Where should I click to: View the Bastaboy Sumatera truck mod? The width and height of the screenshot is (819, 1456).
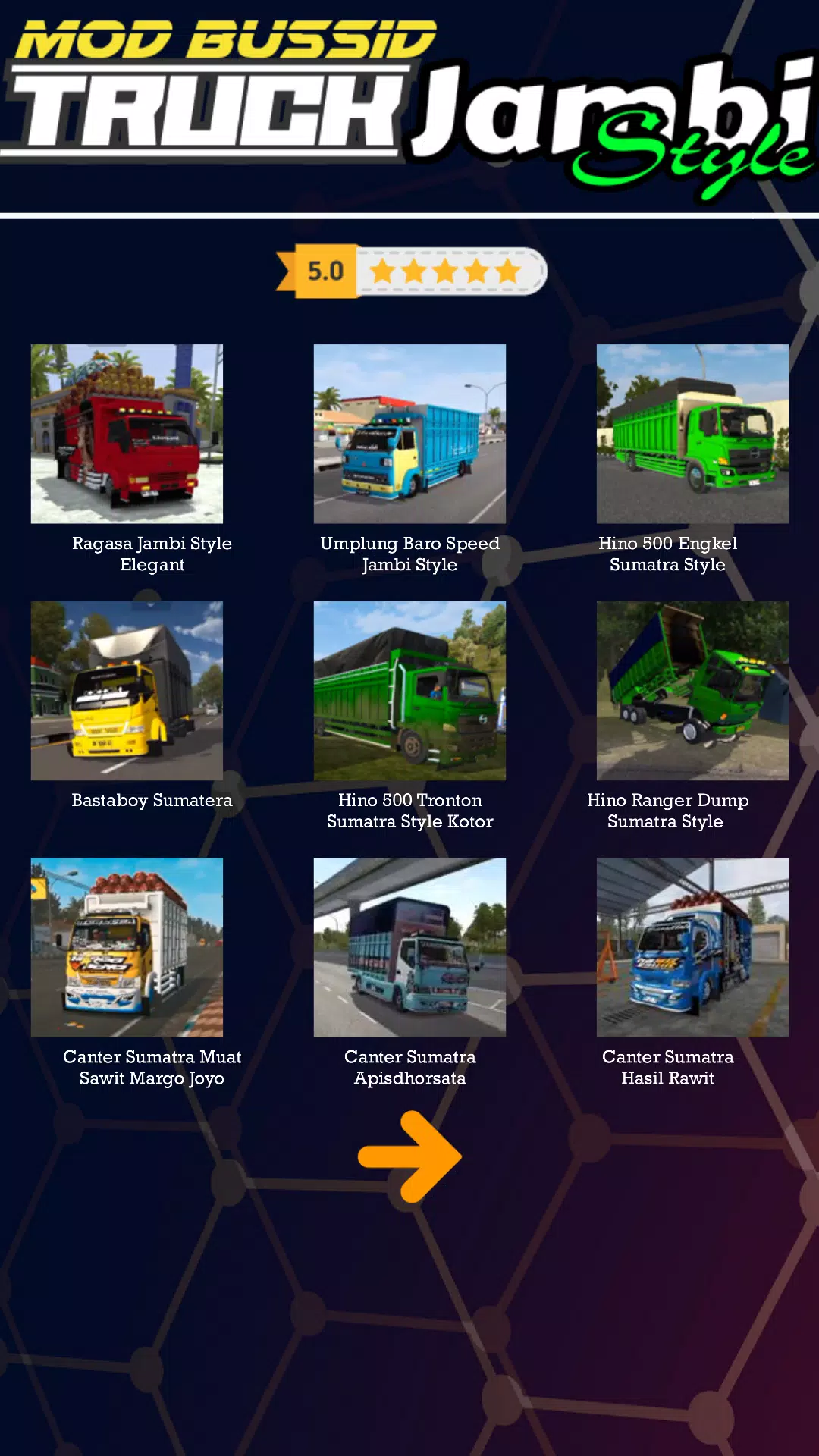coord(127,690)
